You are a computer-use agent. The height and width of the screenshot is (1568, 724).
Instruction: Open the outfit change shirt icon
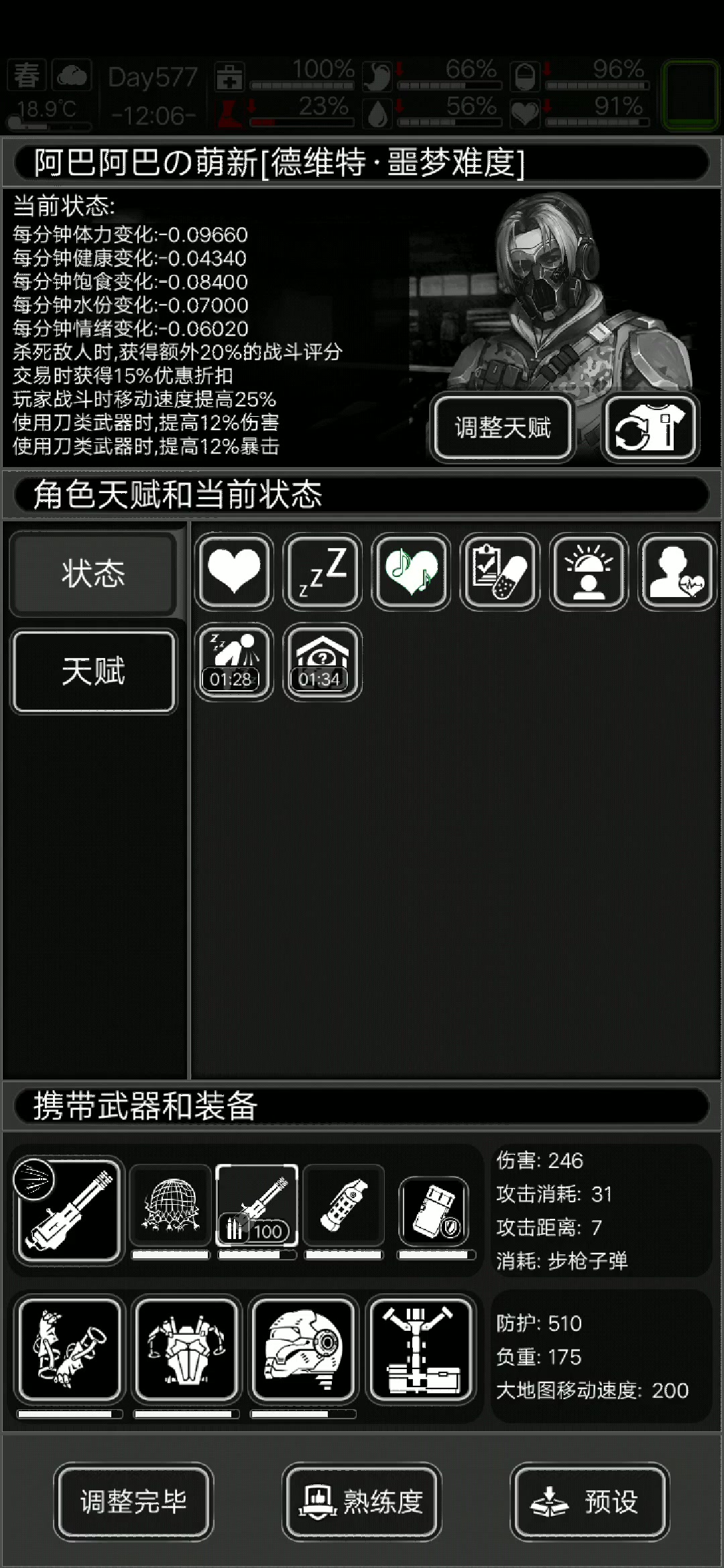tap(649, 428)
